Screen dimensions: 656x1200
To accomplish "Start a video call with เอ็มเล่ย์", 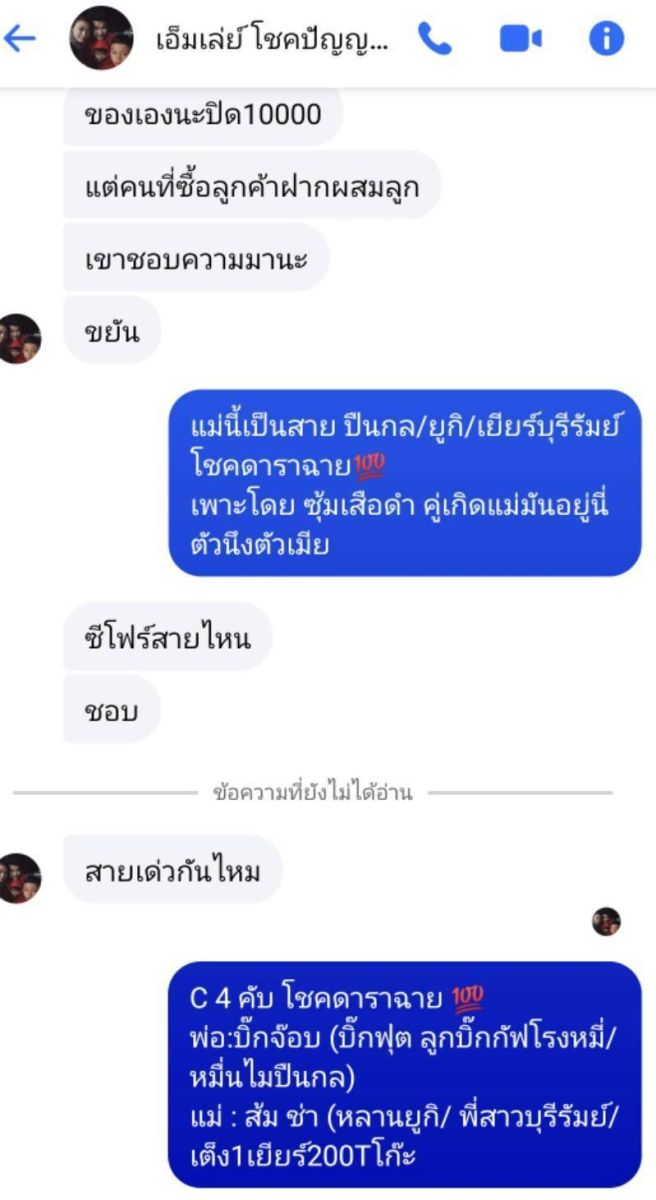I will pos(520,39).
